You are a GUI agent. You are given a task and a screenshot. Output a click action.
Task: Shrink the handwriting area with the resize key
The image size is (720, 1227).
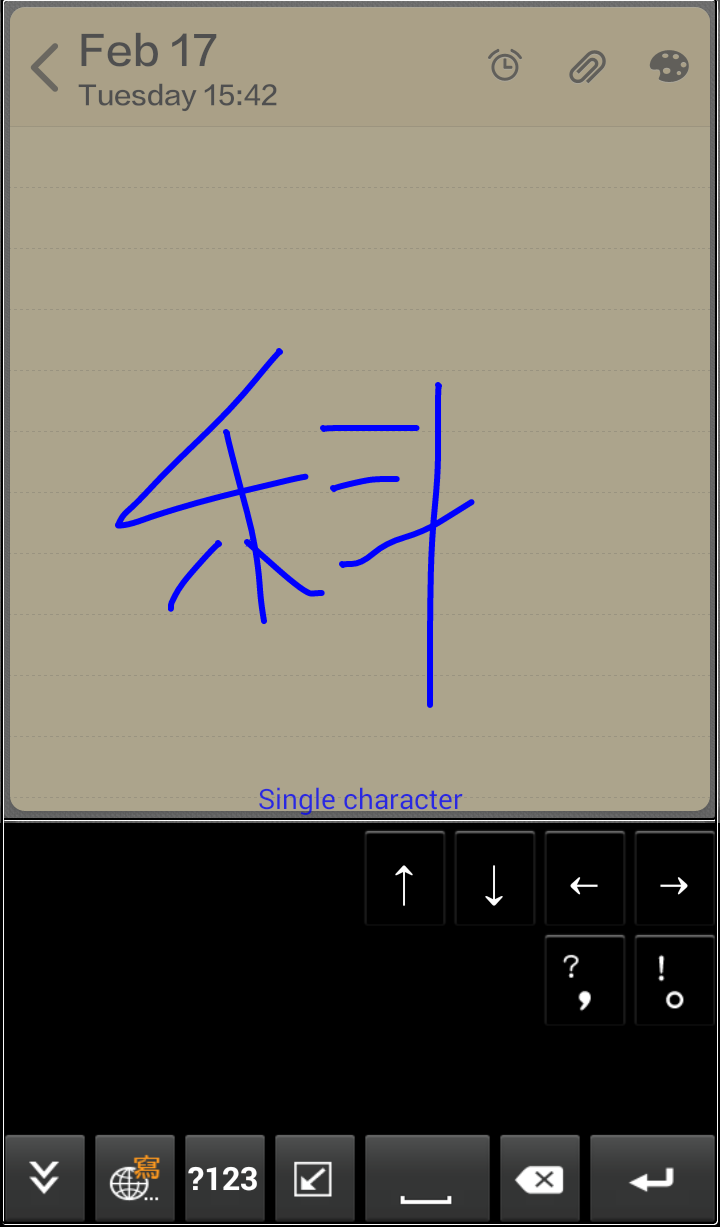pos(314,1178)
